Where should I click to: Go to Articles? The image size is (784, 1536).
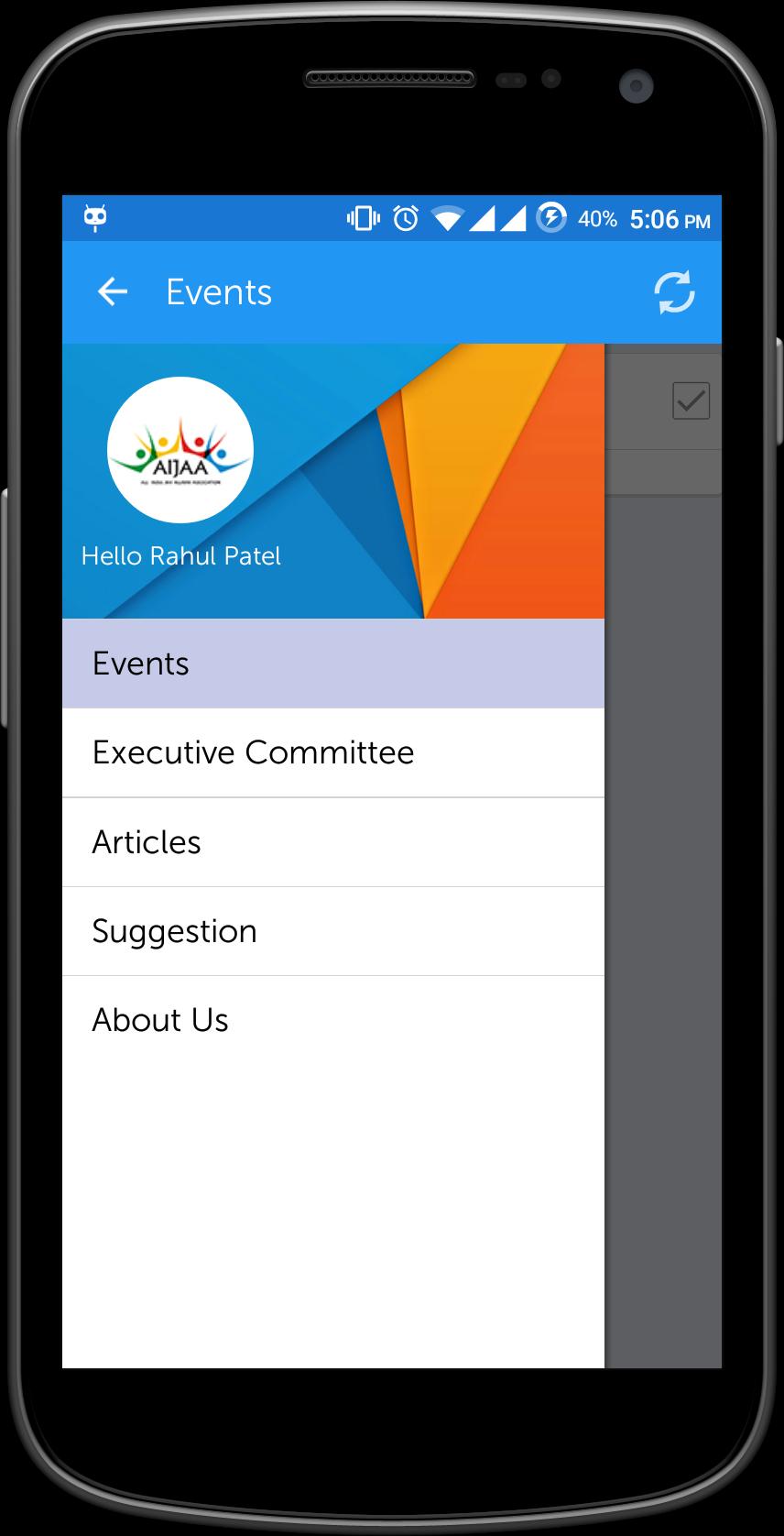tap(332, 842)
